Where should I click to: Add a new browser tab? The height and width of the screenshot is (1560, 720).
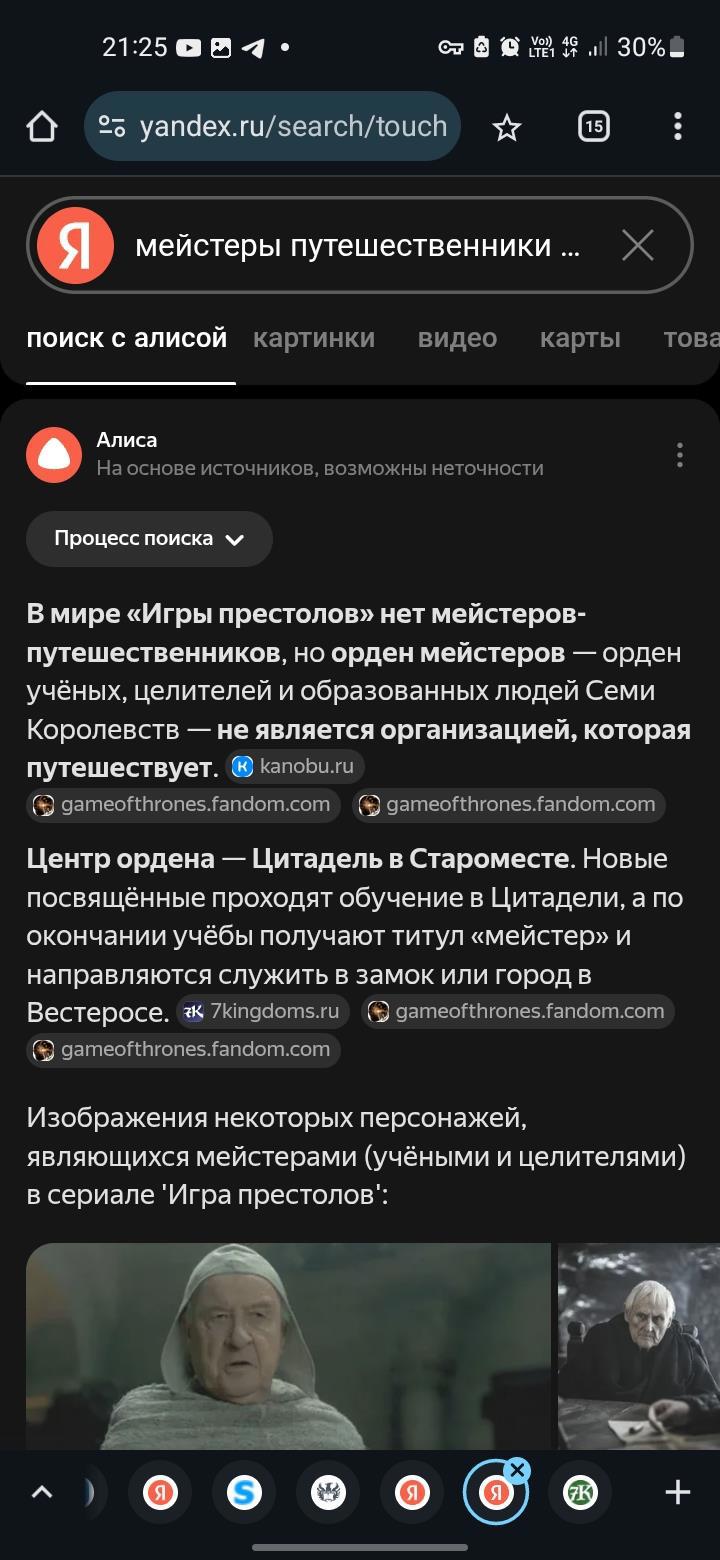point(678,1493)
